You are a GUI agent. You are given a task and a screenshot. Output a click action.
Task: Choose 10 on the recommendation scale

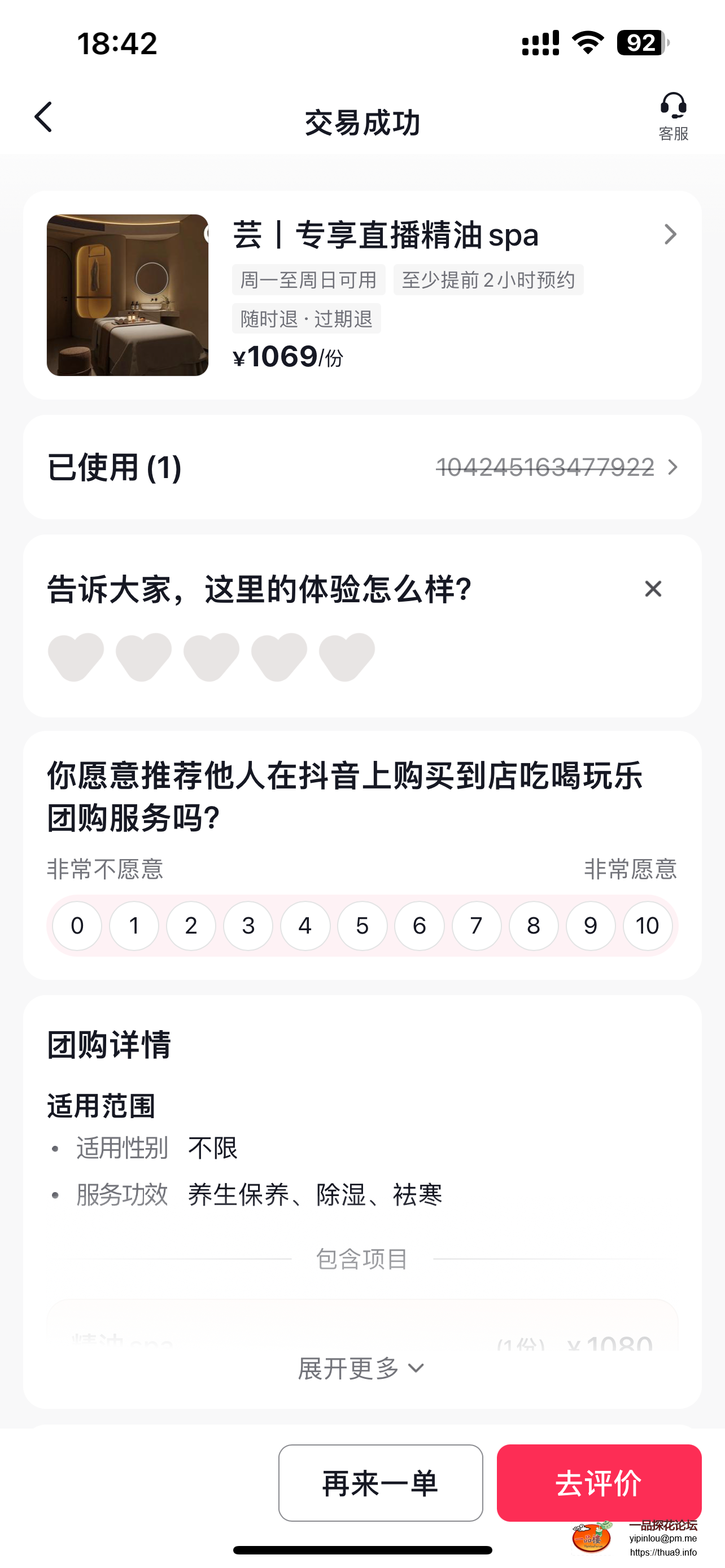(x=647, y=926)
